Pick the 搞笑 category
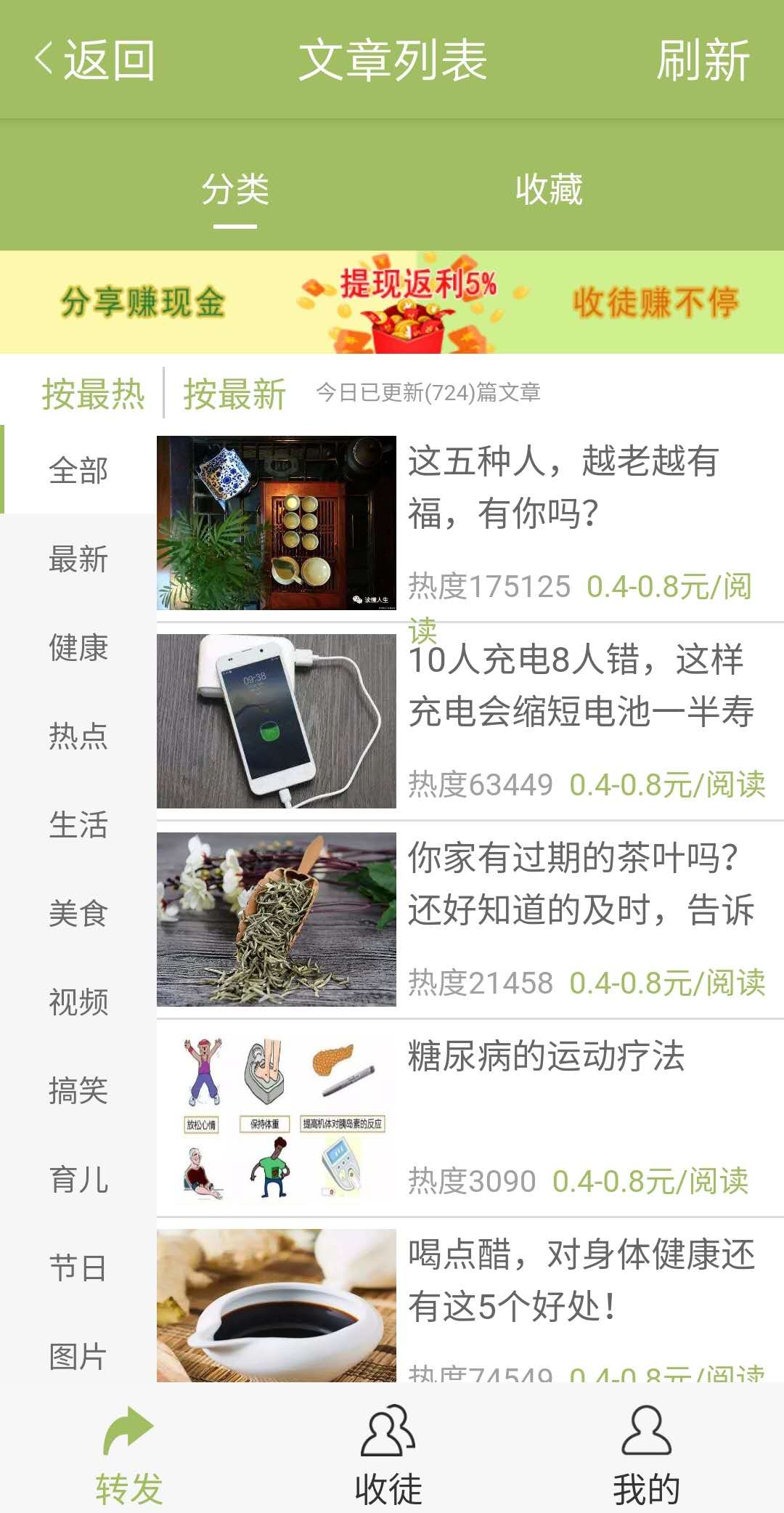The image size is (784, 1513). click(x=78, y=1090)
